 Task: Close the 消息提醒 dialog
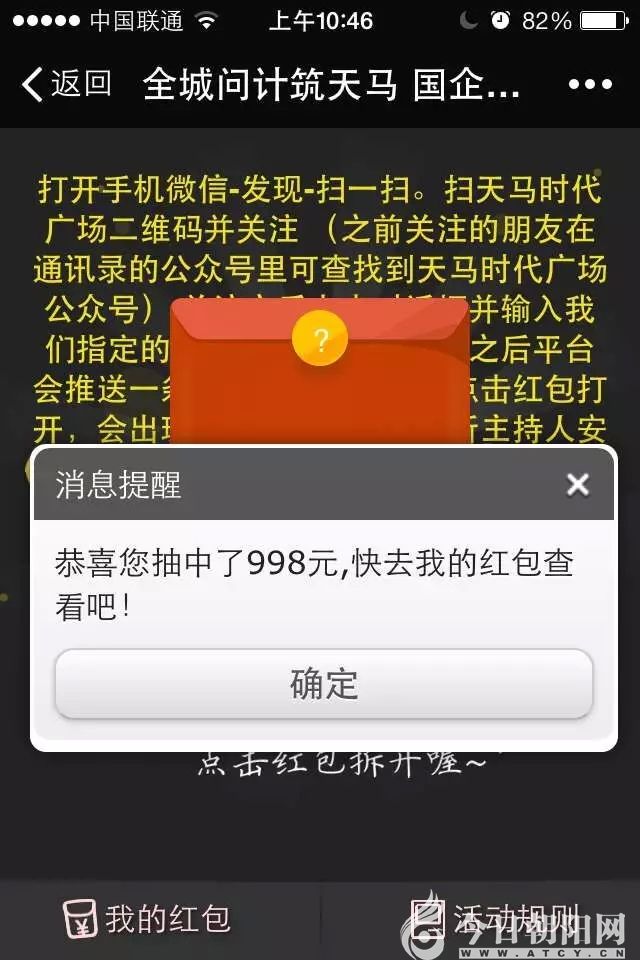click(577, 485)
